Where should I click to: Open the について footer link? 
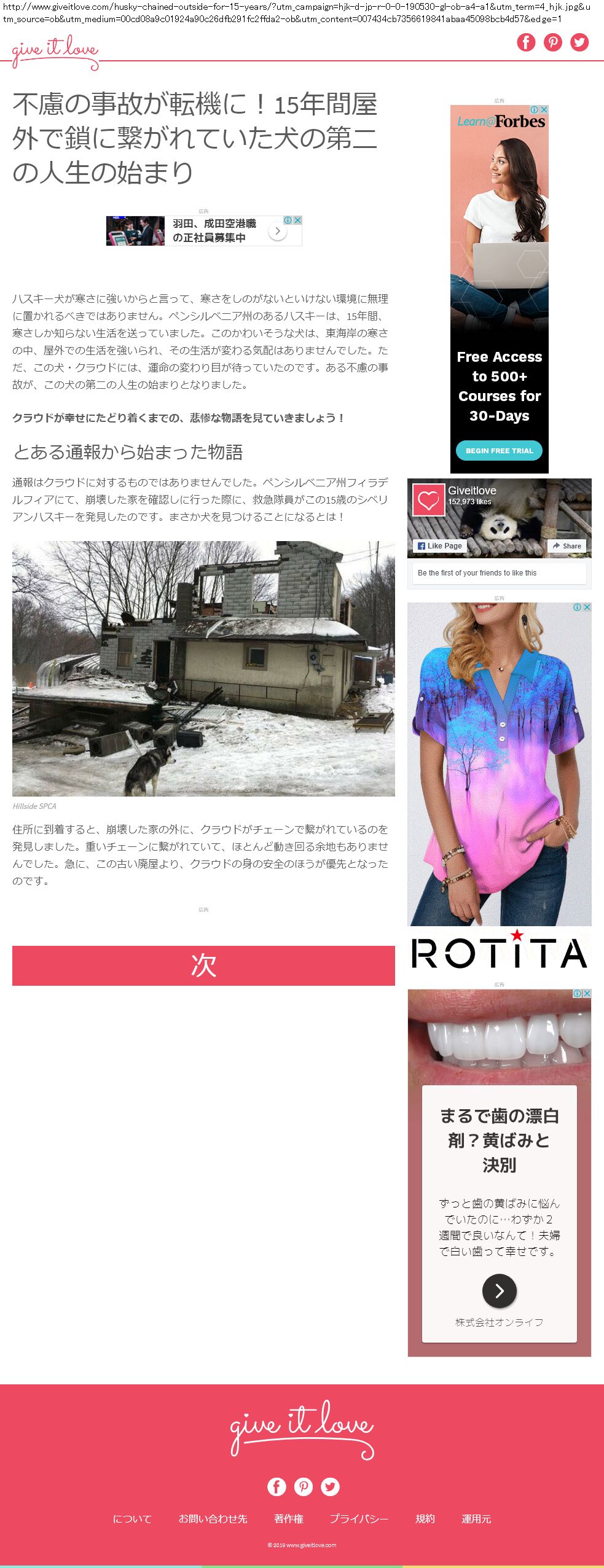click(x=132, y=1518)
